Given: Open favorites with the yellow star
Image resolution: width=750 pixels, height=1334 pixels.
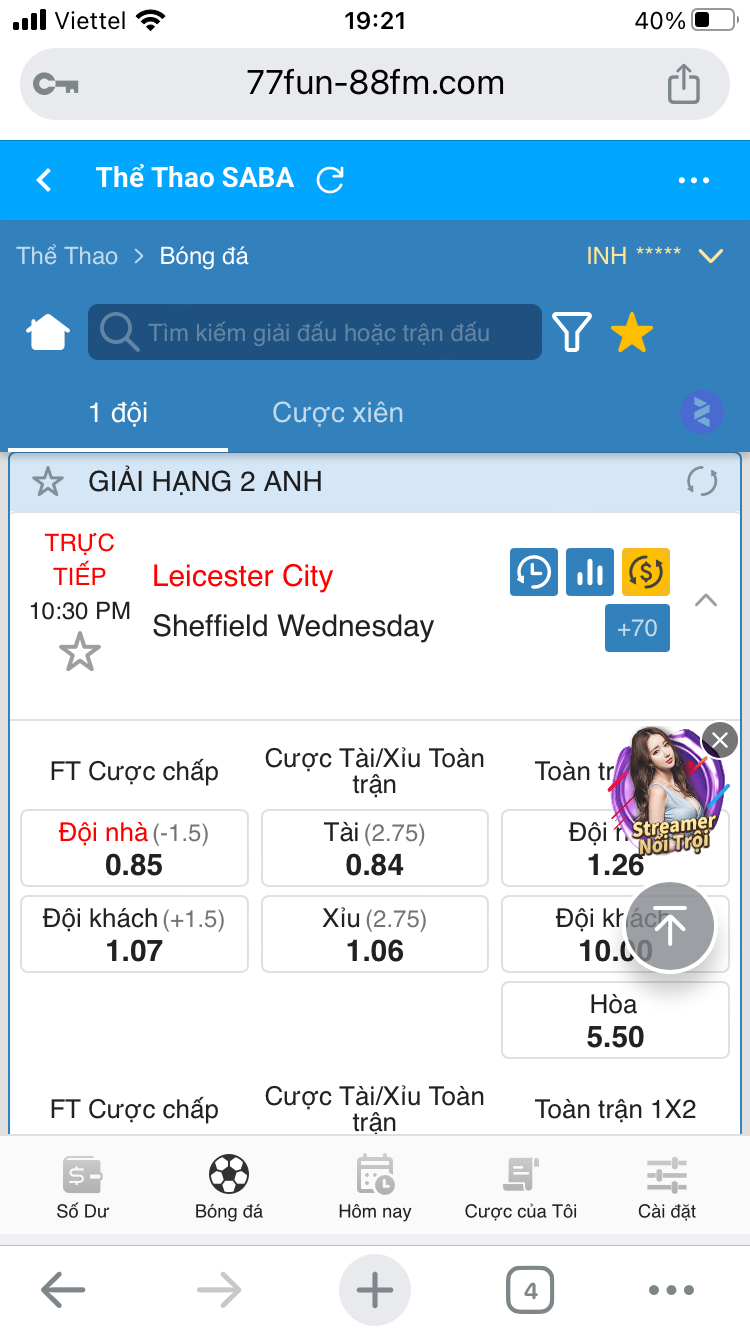Looking at the screenshot, I should coord(632,332).
